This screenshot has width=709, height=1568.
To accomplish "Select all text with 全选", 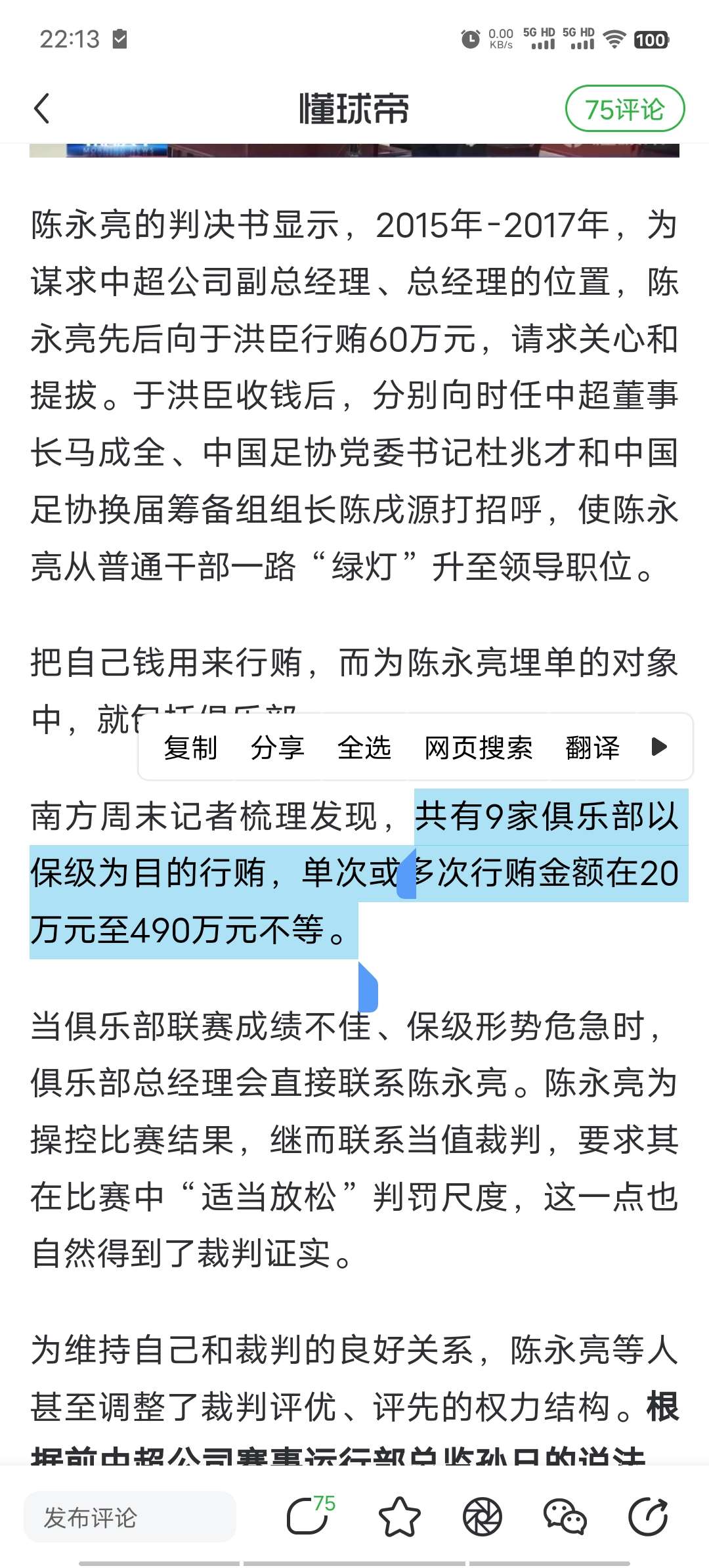I will (364, 747).
